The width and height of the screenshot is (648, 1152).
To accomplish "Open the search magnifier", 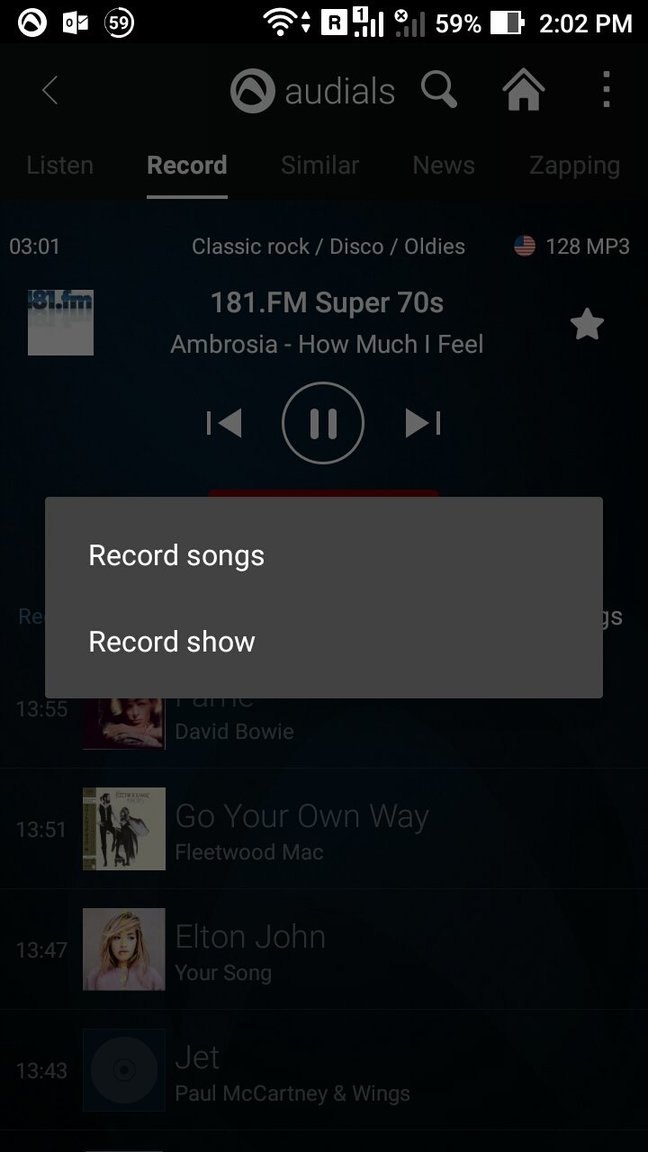I will tap(439, 91).
